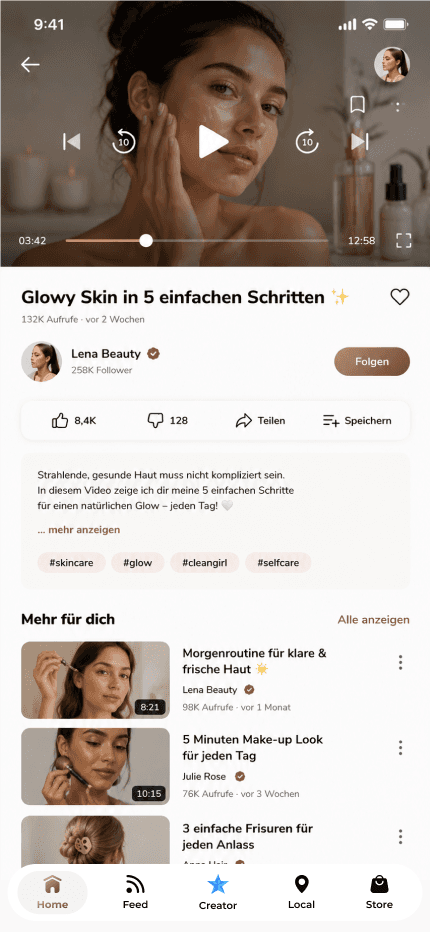Bookmark the video in the player
This screenshot has width=430, height=932.
pyautogui.click(x=357, y=105)
